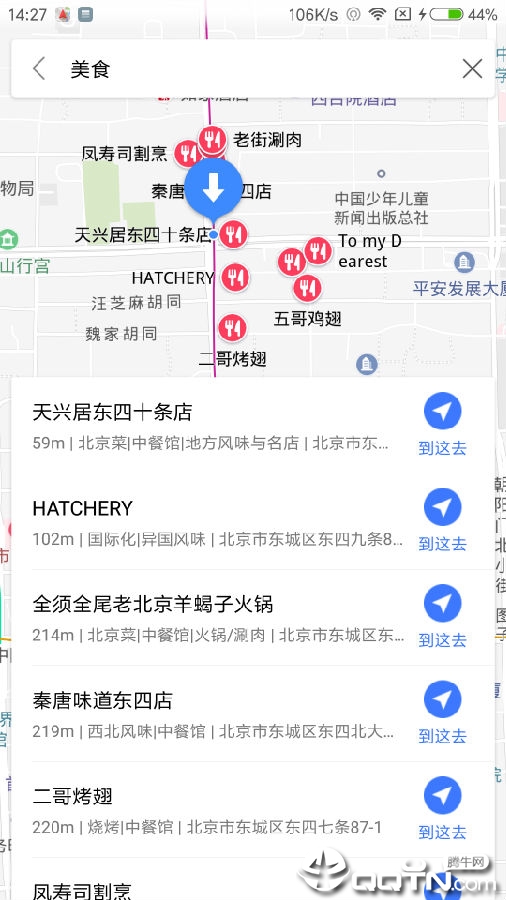Viewport: 506px width, 900px height.
Task: Clear the 美食 search with the X
Action: [472, 69]
